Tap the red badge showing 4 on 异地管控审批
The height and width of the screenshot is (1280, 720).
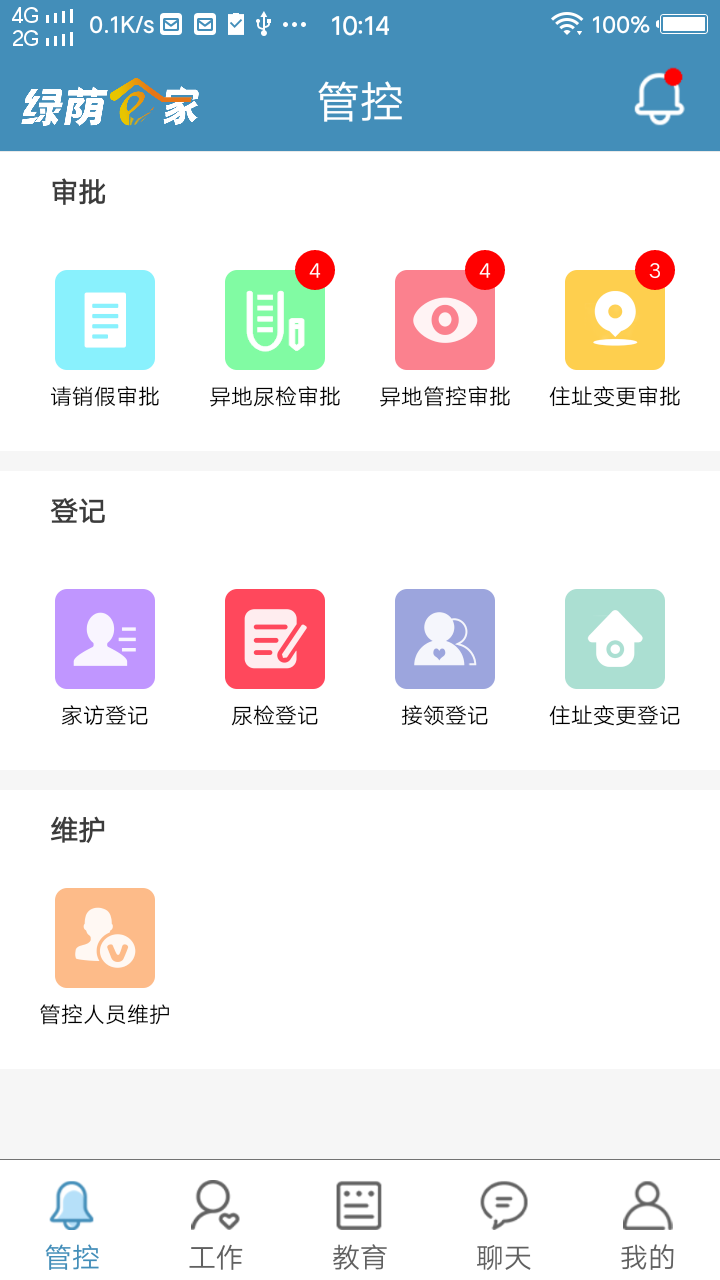click(484, 268)
